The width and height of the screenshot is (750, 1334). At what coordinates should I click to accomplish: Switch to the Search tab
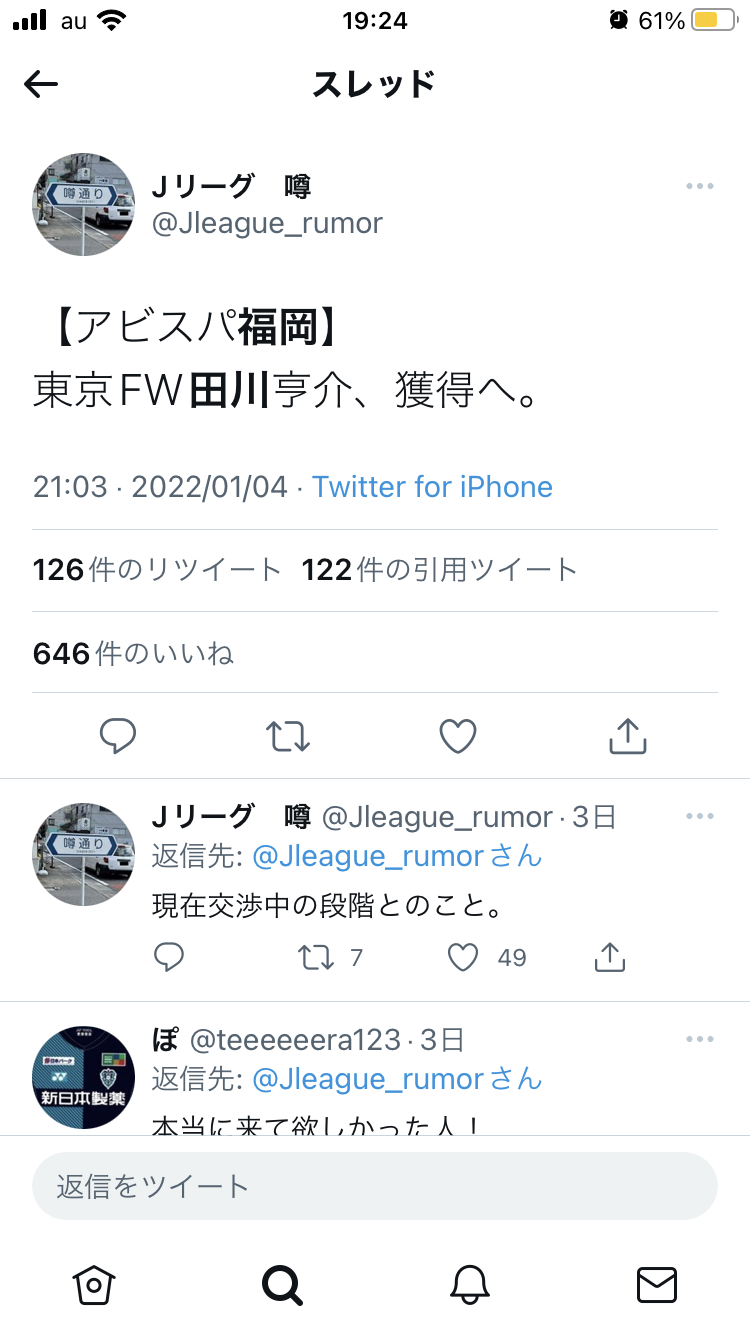[x=281, y=1284]
